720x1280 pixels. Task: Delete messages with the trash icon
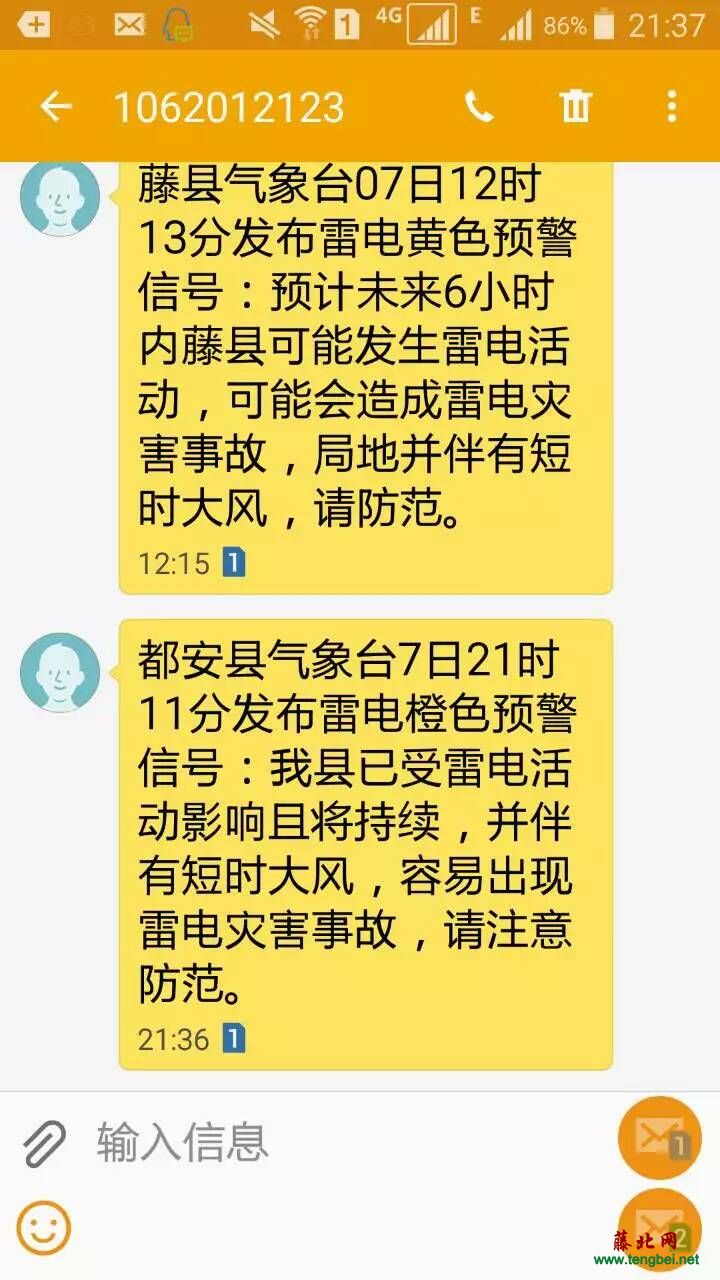point(575,107)
